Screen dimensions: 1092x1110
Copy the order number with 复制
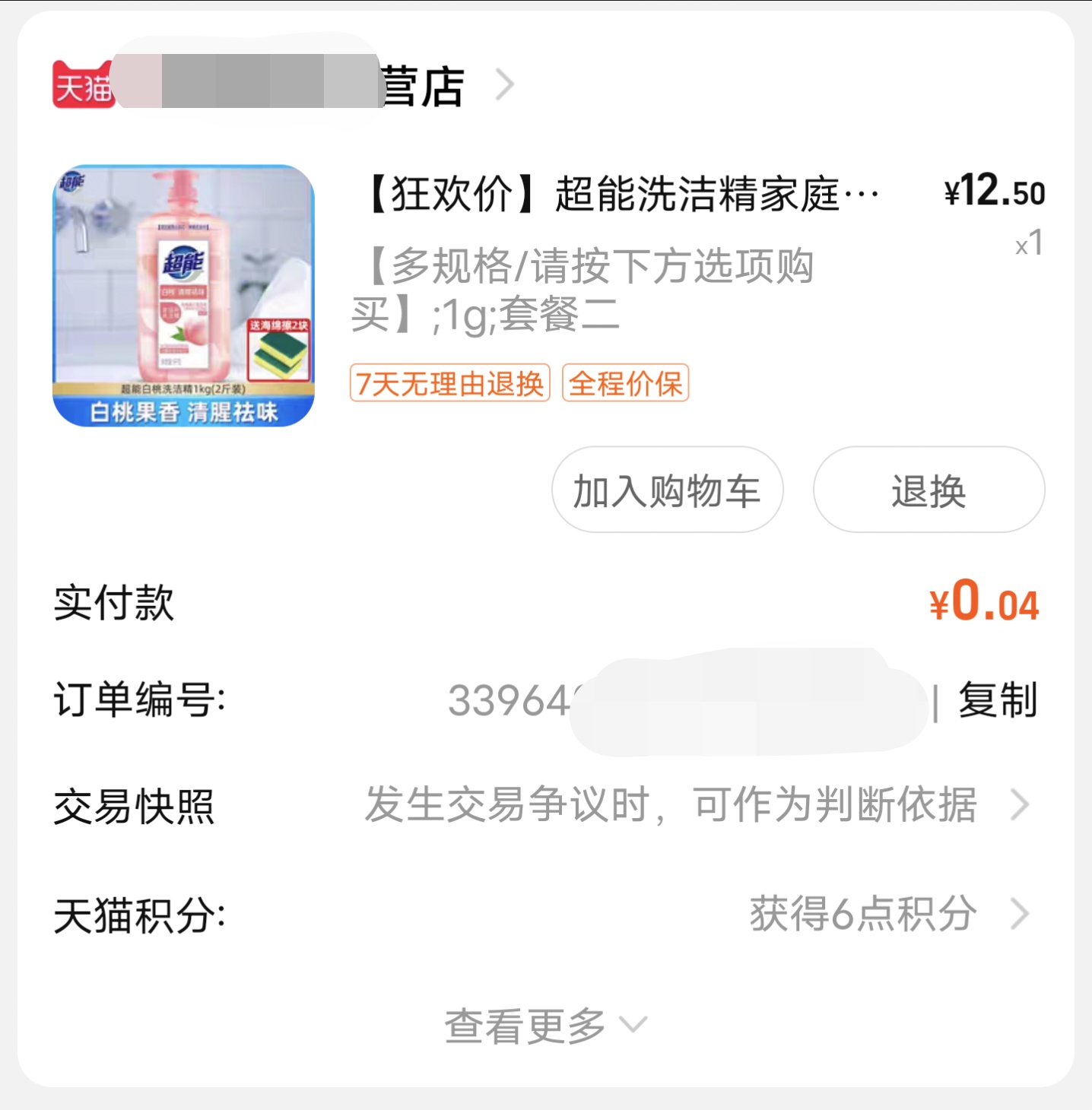click(x=997, y=700)
